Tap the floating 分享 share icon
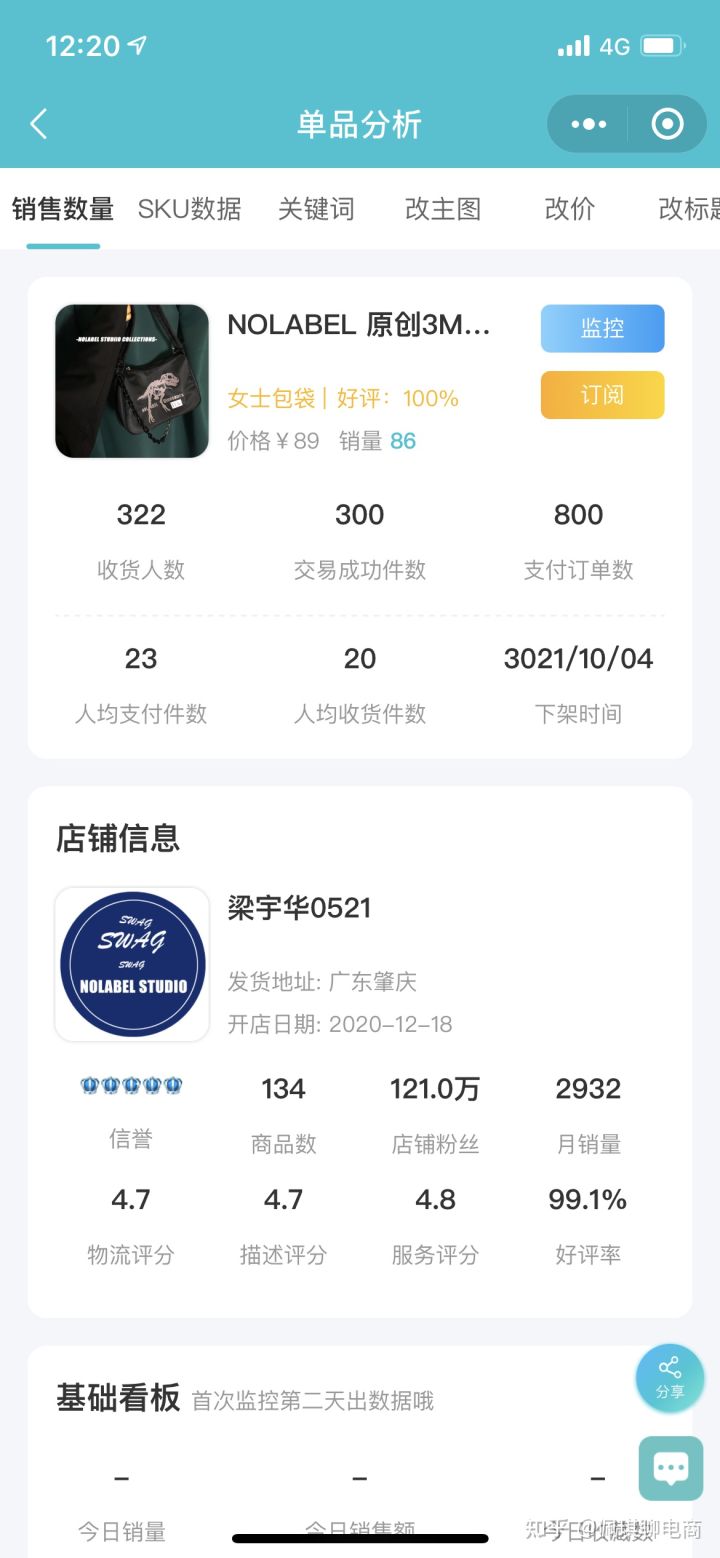 [x=668, y=1377]
